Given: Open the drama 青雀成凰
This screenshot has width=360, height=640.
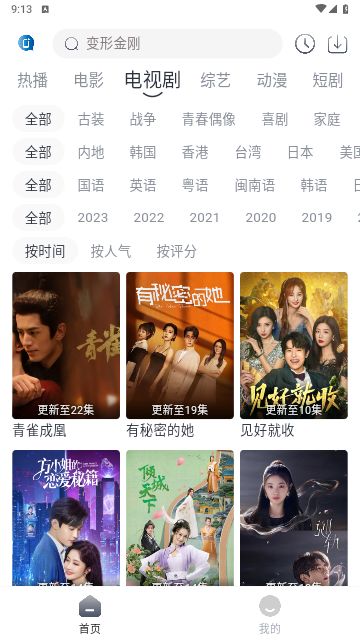Looking at the screenshot, I should tap(66, 355).
